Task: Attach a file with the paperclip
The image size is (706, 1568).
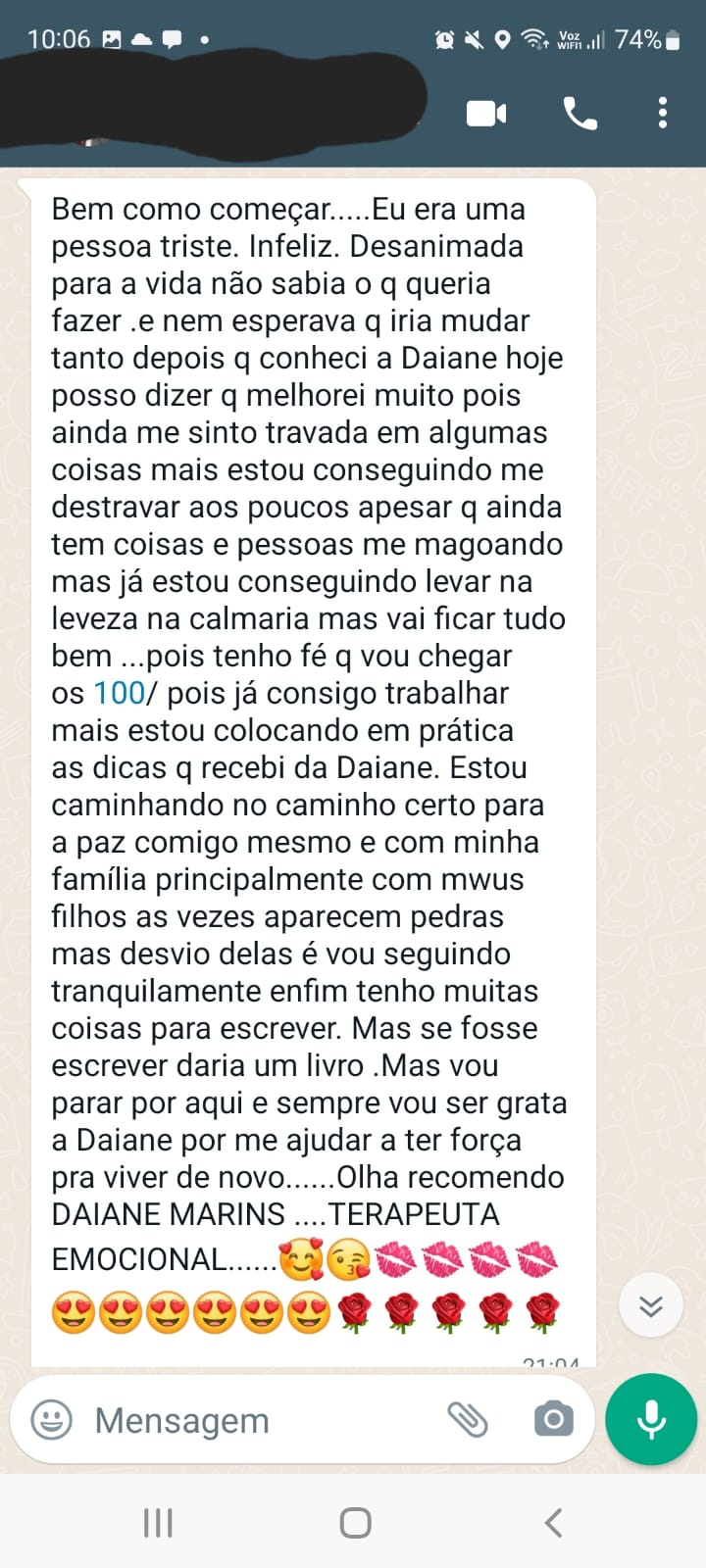Action: pyautogui.click(x=468, y=1419)
